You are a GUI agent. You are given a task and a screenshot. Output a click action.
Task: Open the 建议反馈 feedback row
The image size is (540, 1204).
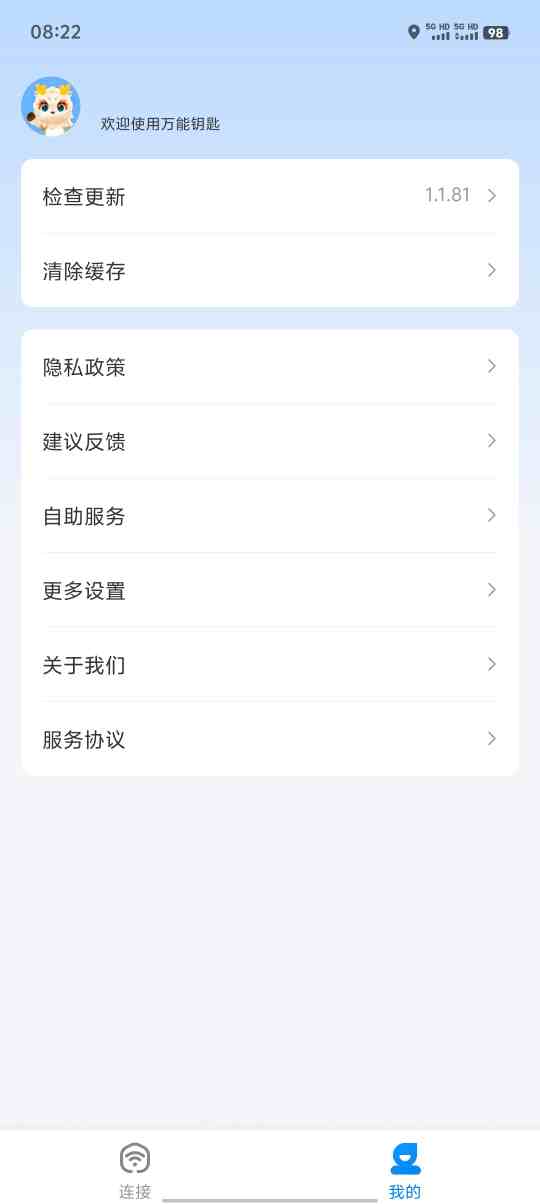pyautogui.click(x=270, y=441)
